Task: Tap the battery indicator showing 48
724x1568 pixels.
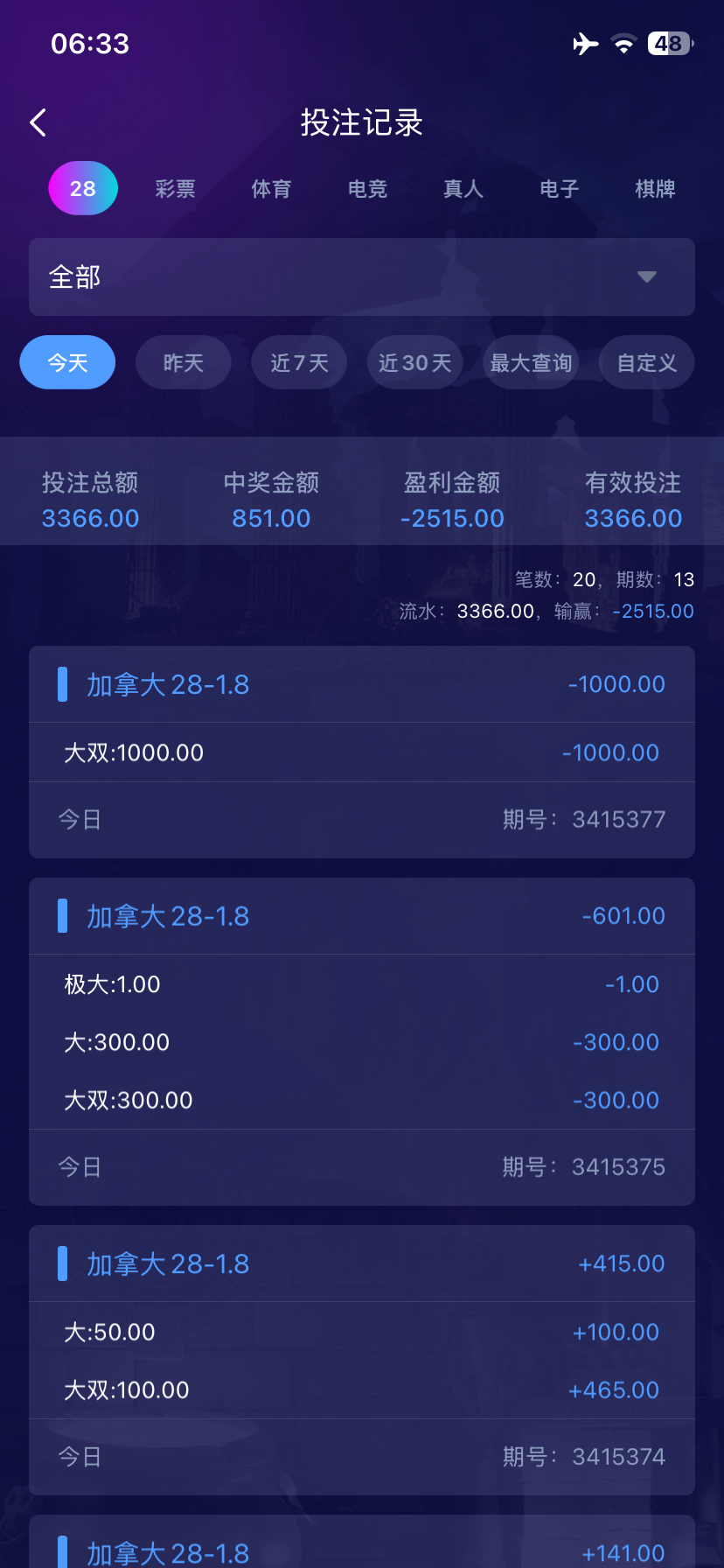Action: 669,43
